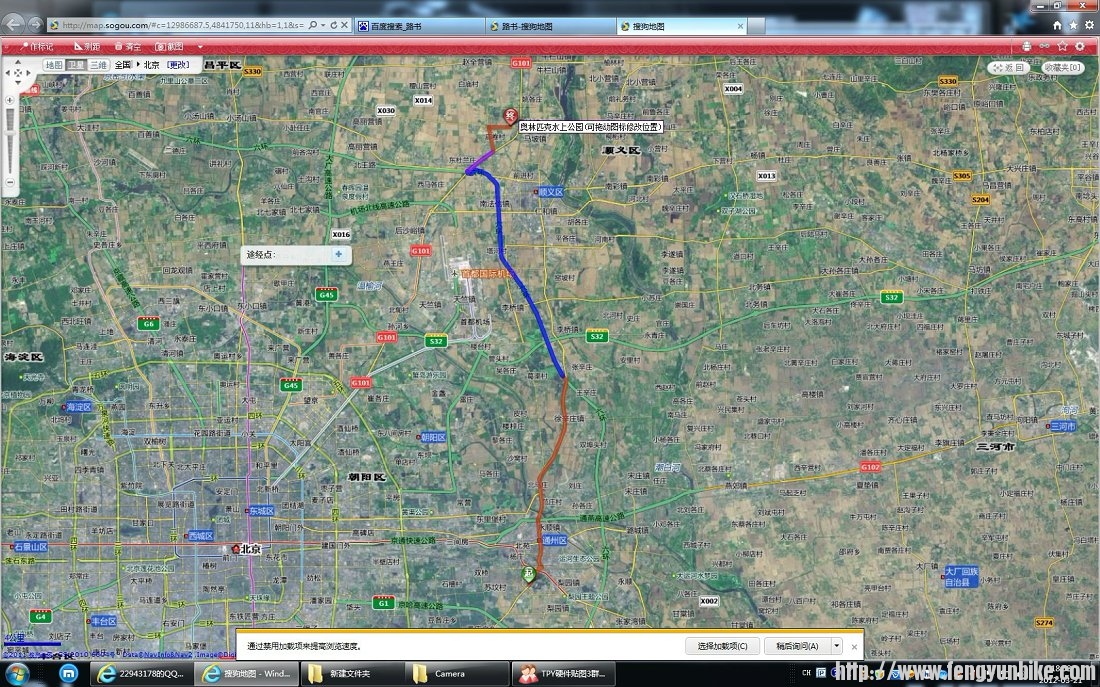
Task: Add a waypoint with the 途经点 plus
Action: click(338, 254)
